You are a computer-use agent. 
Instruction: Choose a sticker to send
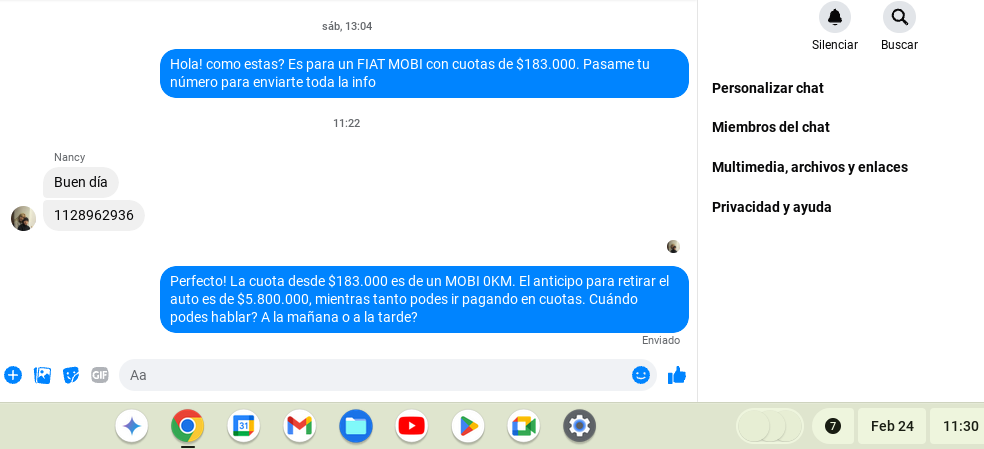[x=71, y=375]
